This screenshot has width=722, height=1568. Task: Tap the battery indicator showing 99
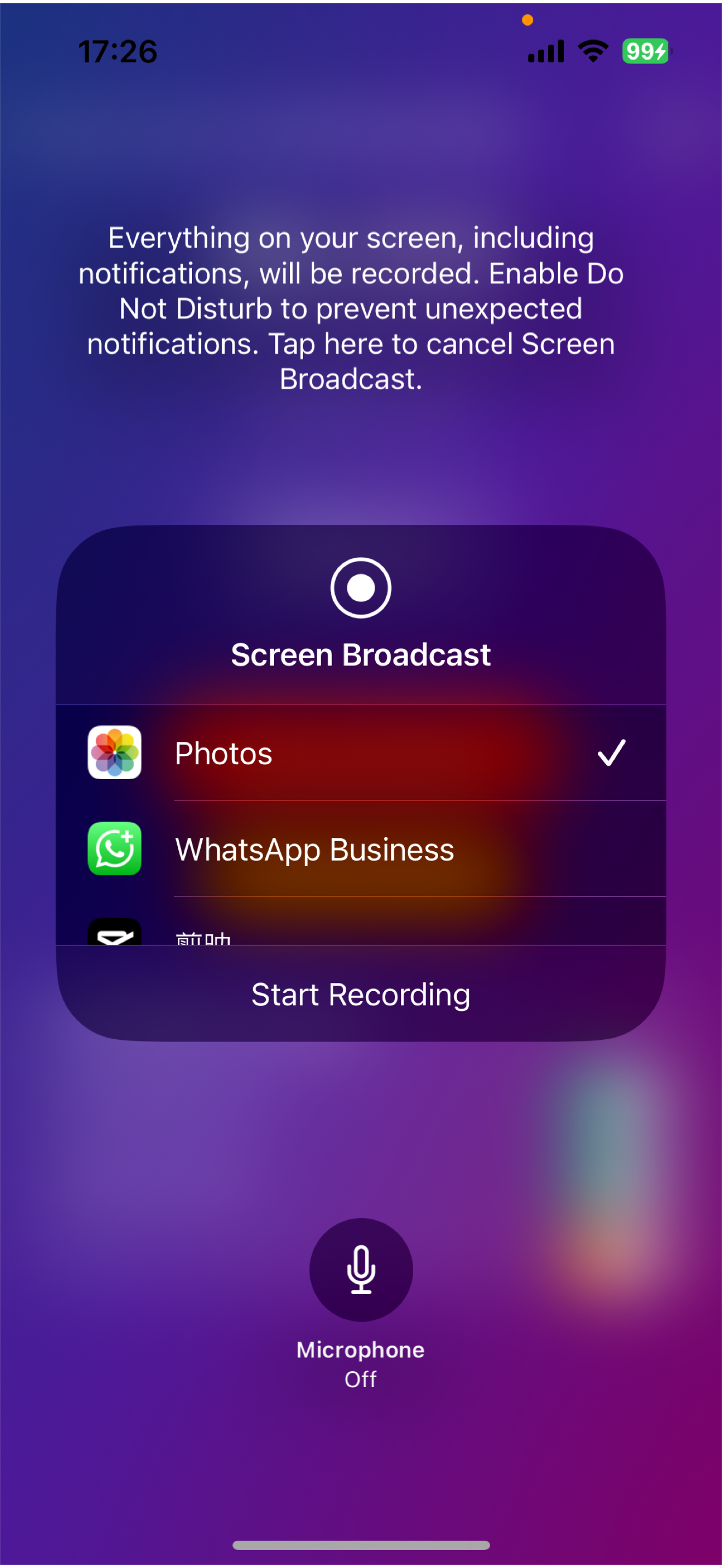coord(646,52)
